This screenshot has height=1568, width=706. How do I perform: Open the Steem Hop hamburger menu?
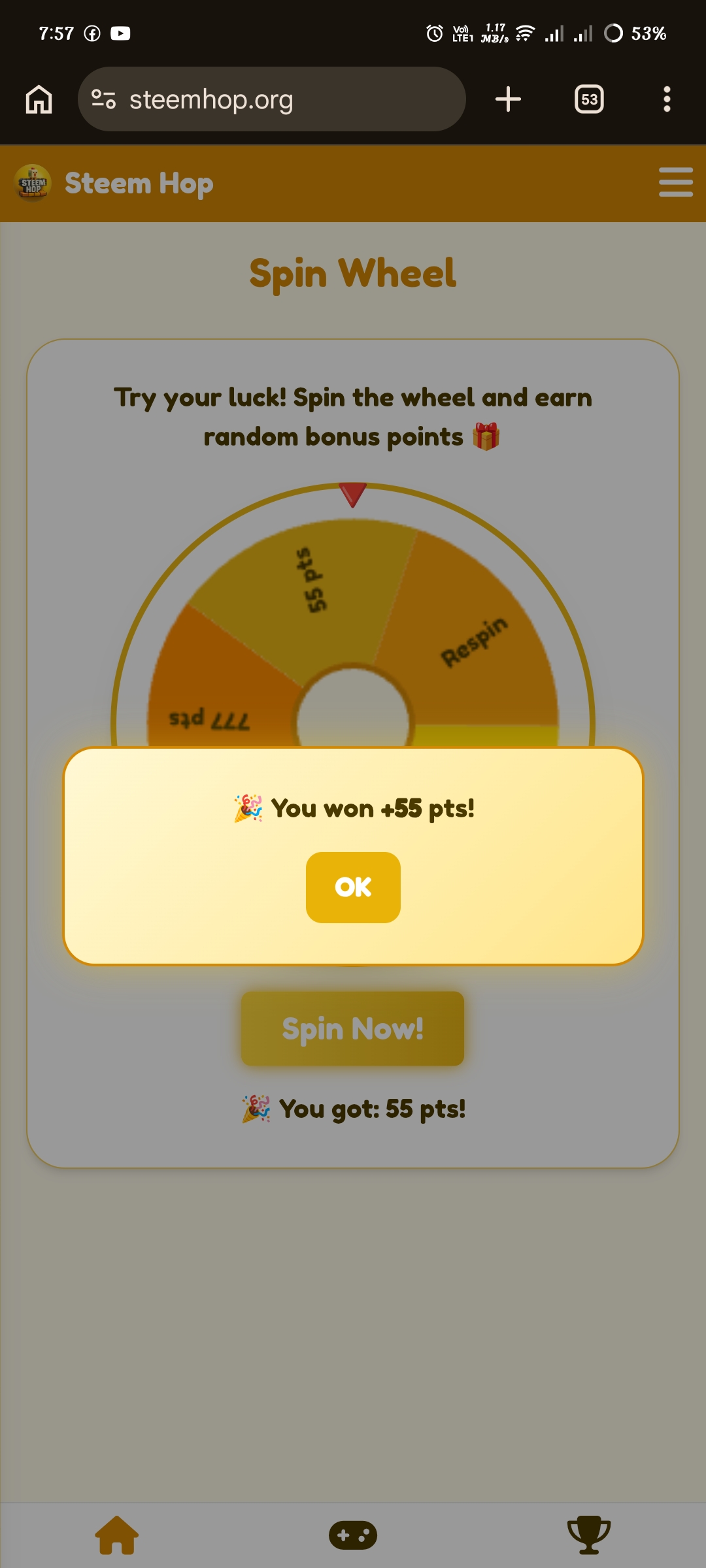tap(676, 182)
